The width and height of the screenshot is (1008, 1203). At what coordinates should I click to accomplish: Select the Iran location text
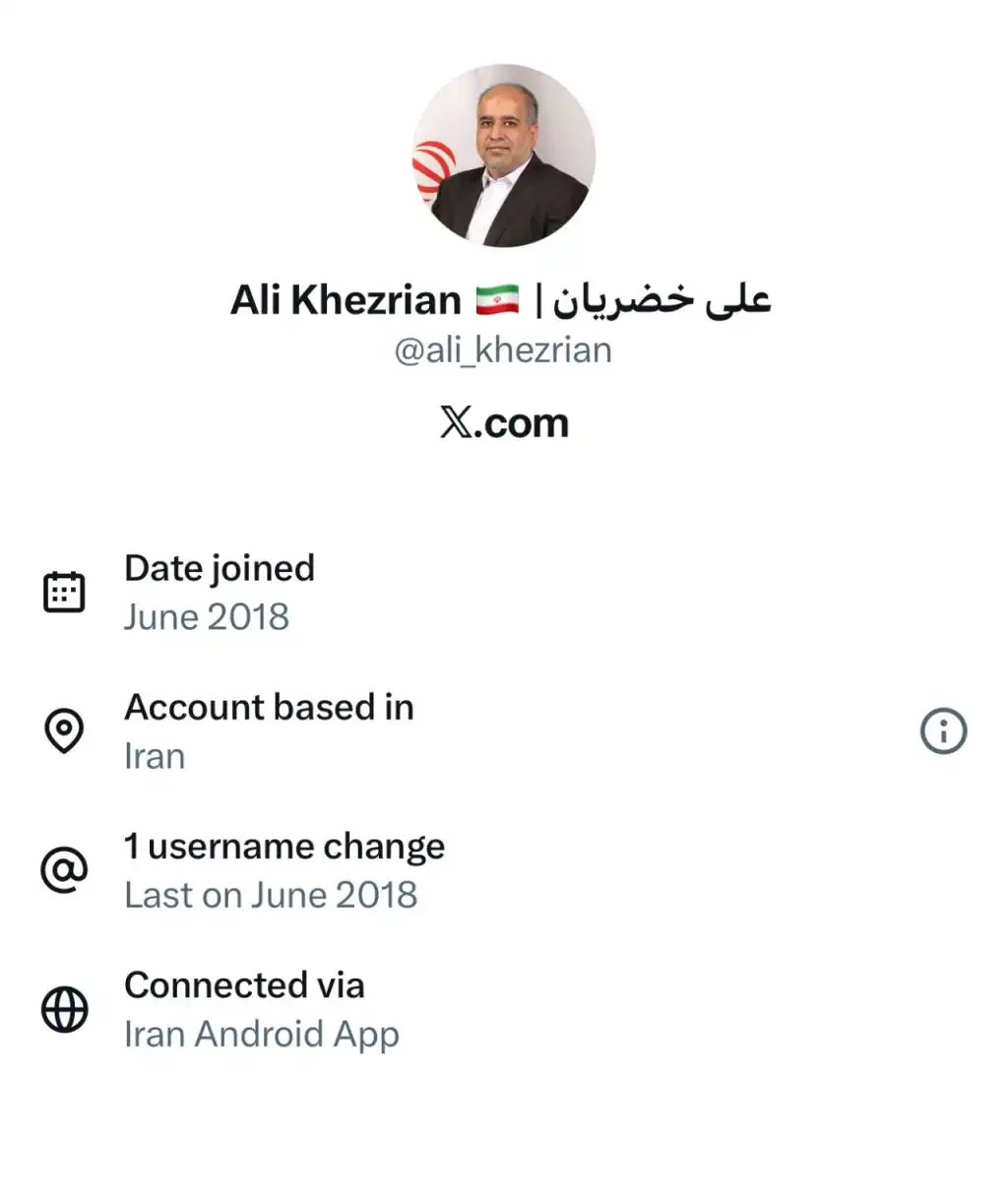(154, 756)
